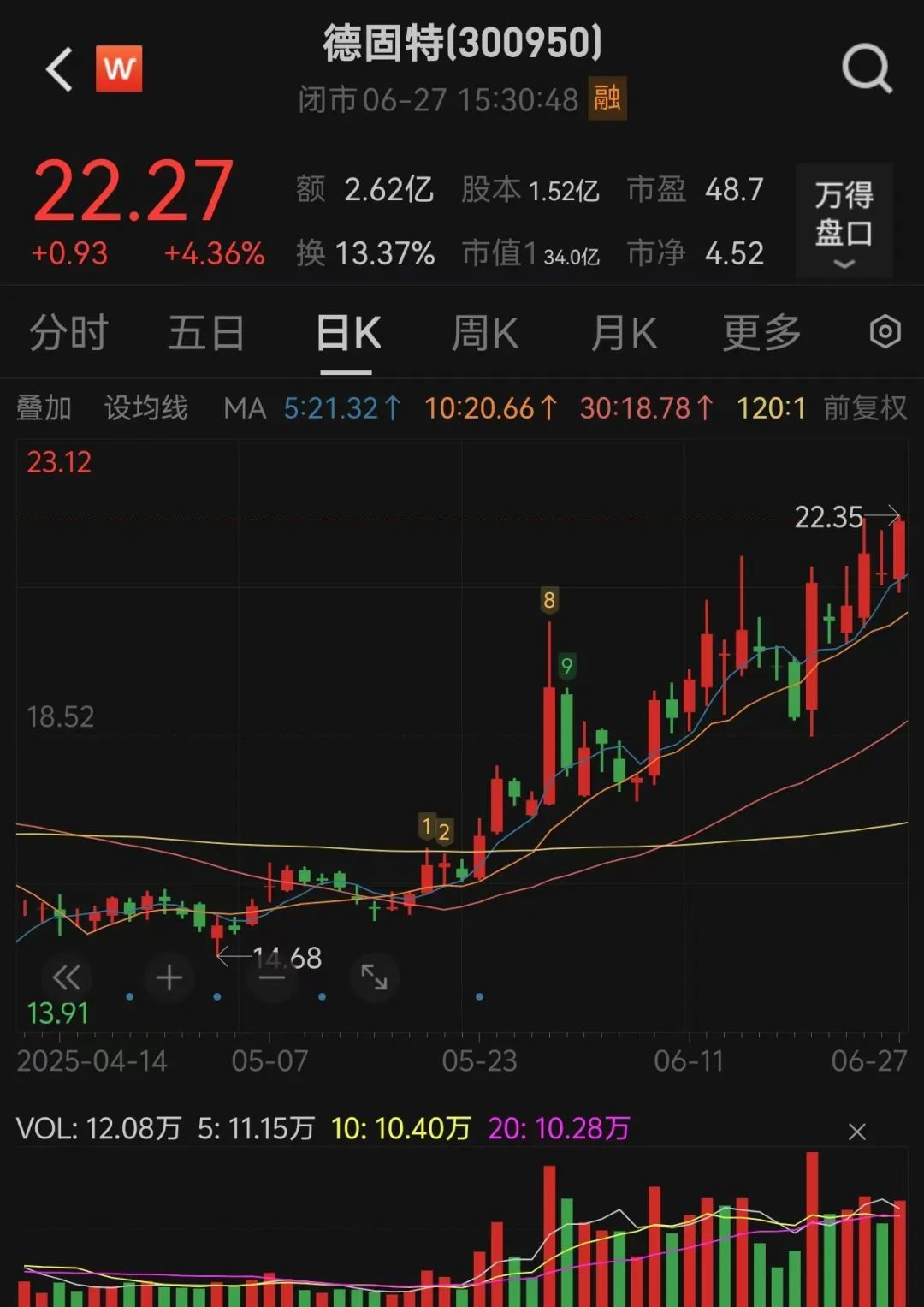Switch to the 五日 tab
The width and height of the screenshot is (924, 1307).
pyautogui.click(x=206, y=333)
